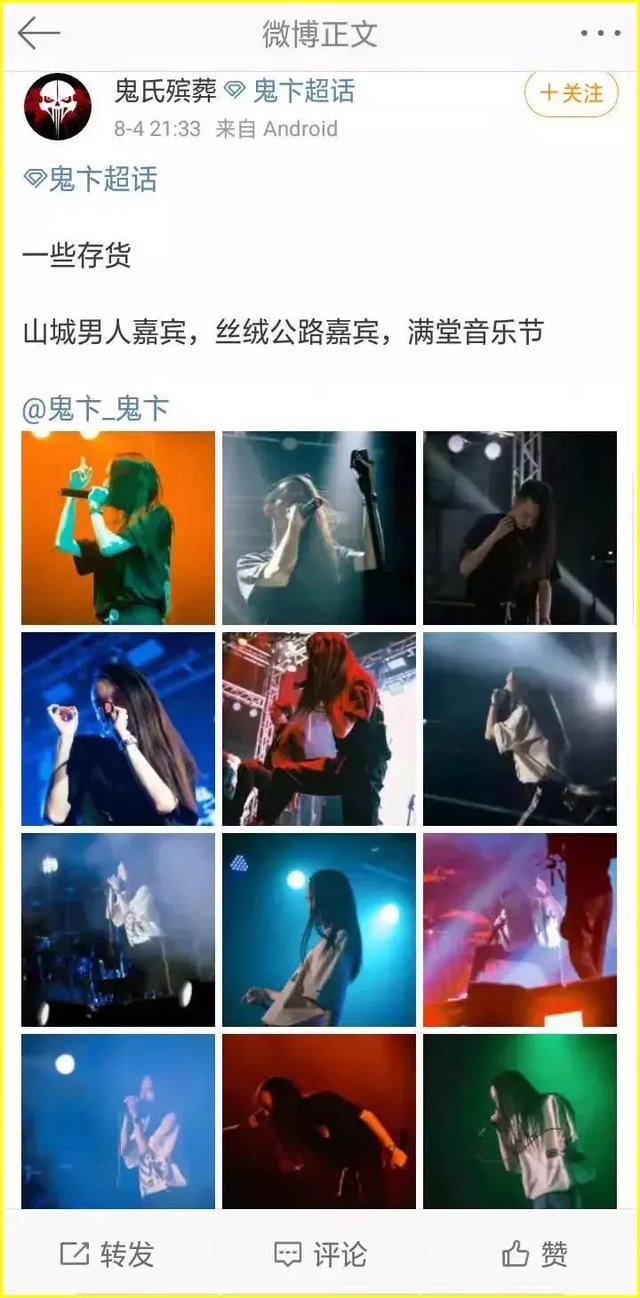View the orange background photo
Screen dimensions: 640x1298
click(x=118, y=528)
